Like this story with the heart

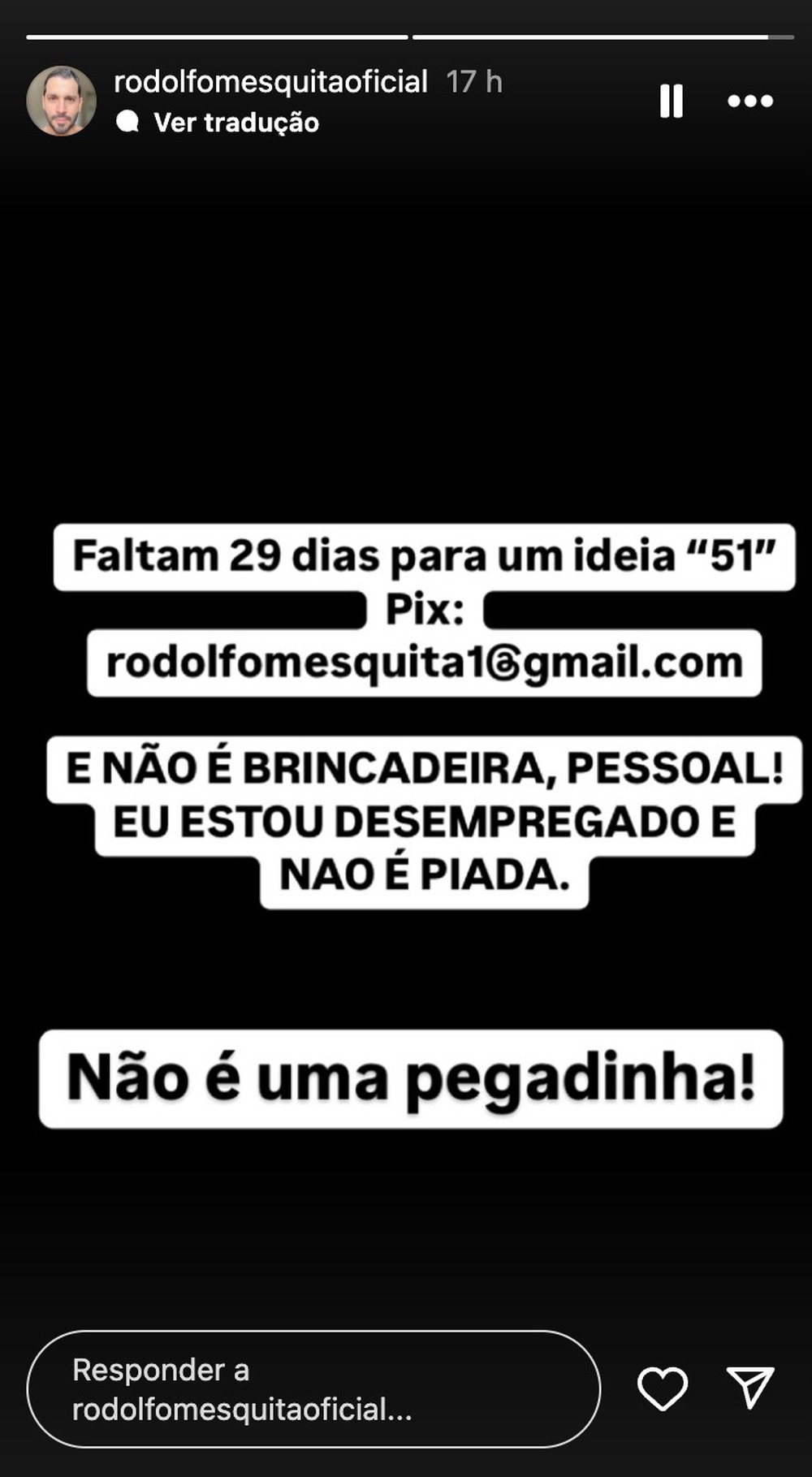point(663,1388)
